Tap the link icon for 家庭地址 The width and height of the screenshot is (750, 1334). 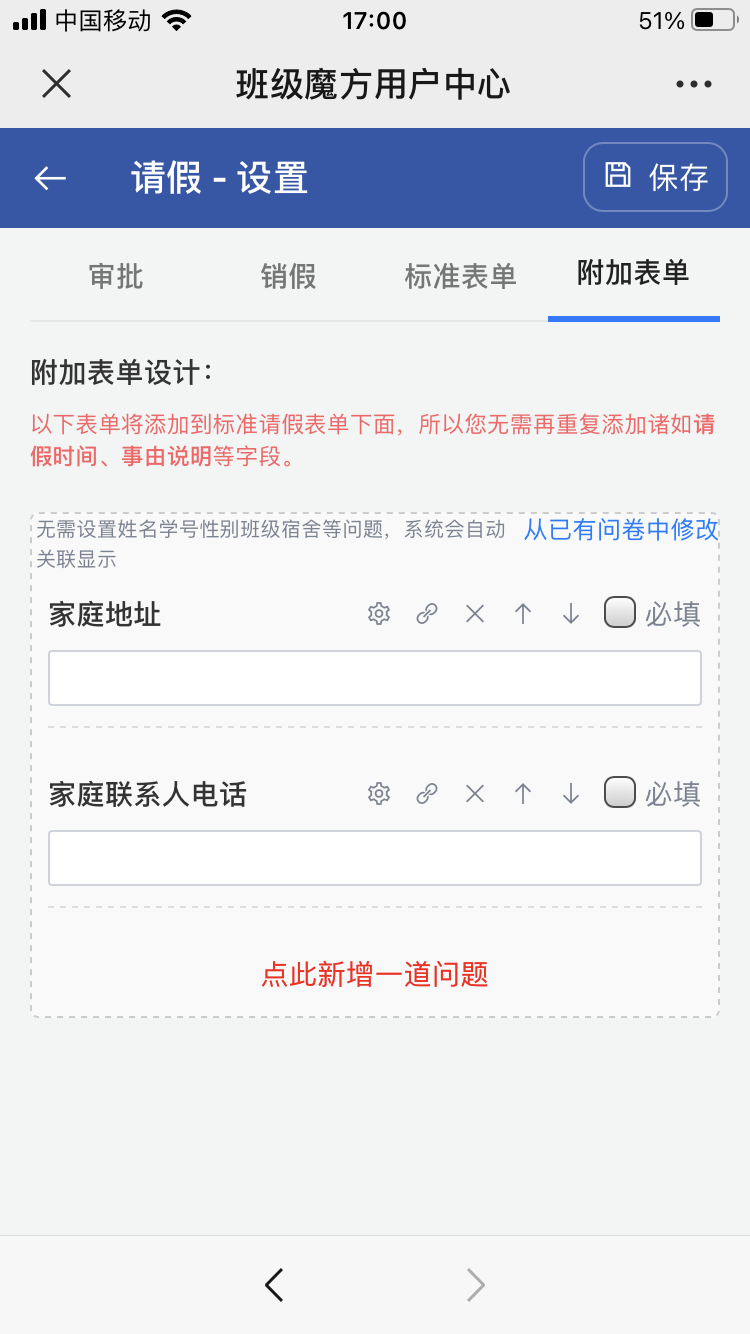(427, 614)
